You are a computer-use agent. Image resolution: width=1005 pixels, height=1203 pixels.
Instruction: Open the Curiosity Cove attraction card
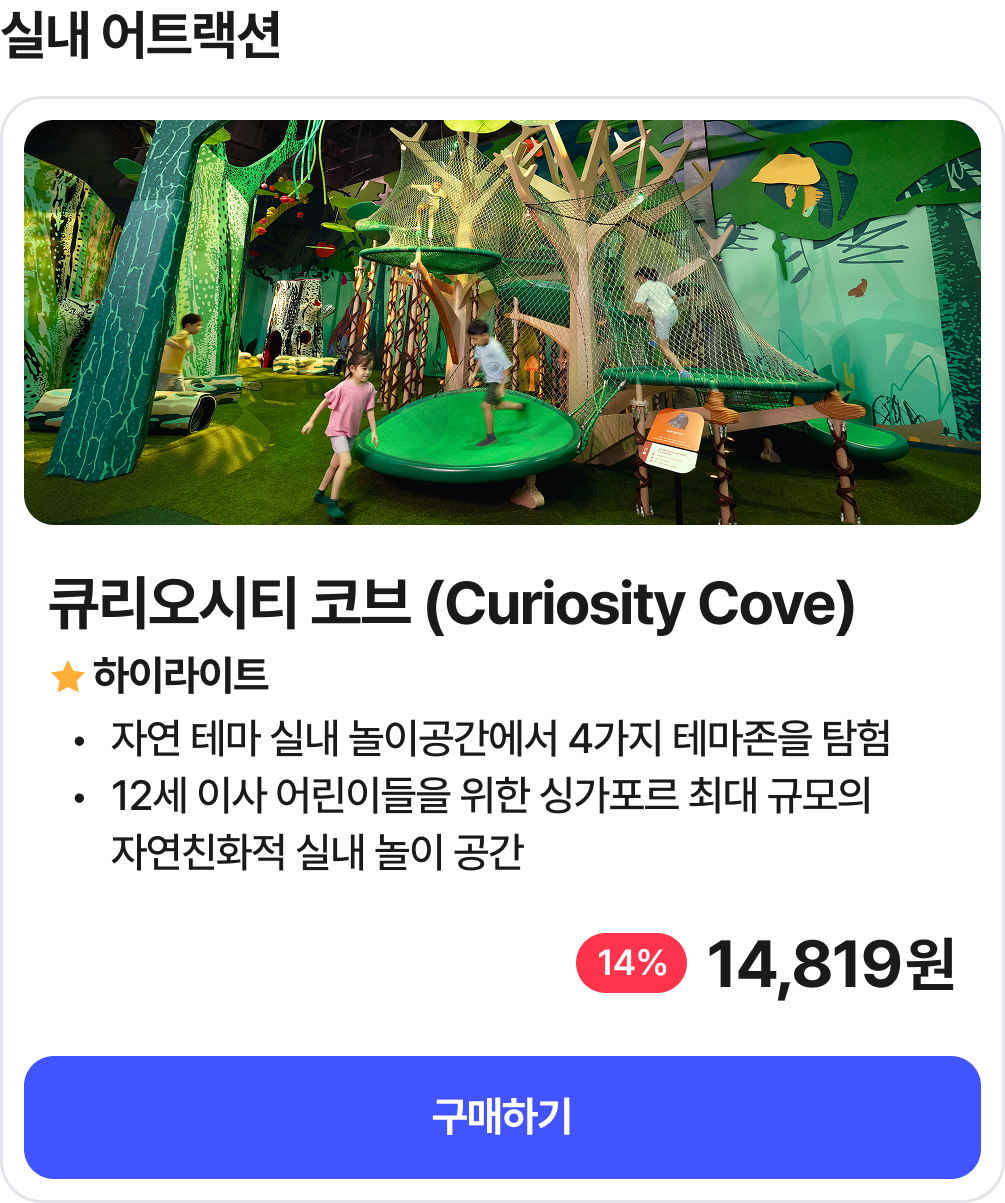502,649
